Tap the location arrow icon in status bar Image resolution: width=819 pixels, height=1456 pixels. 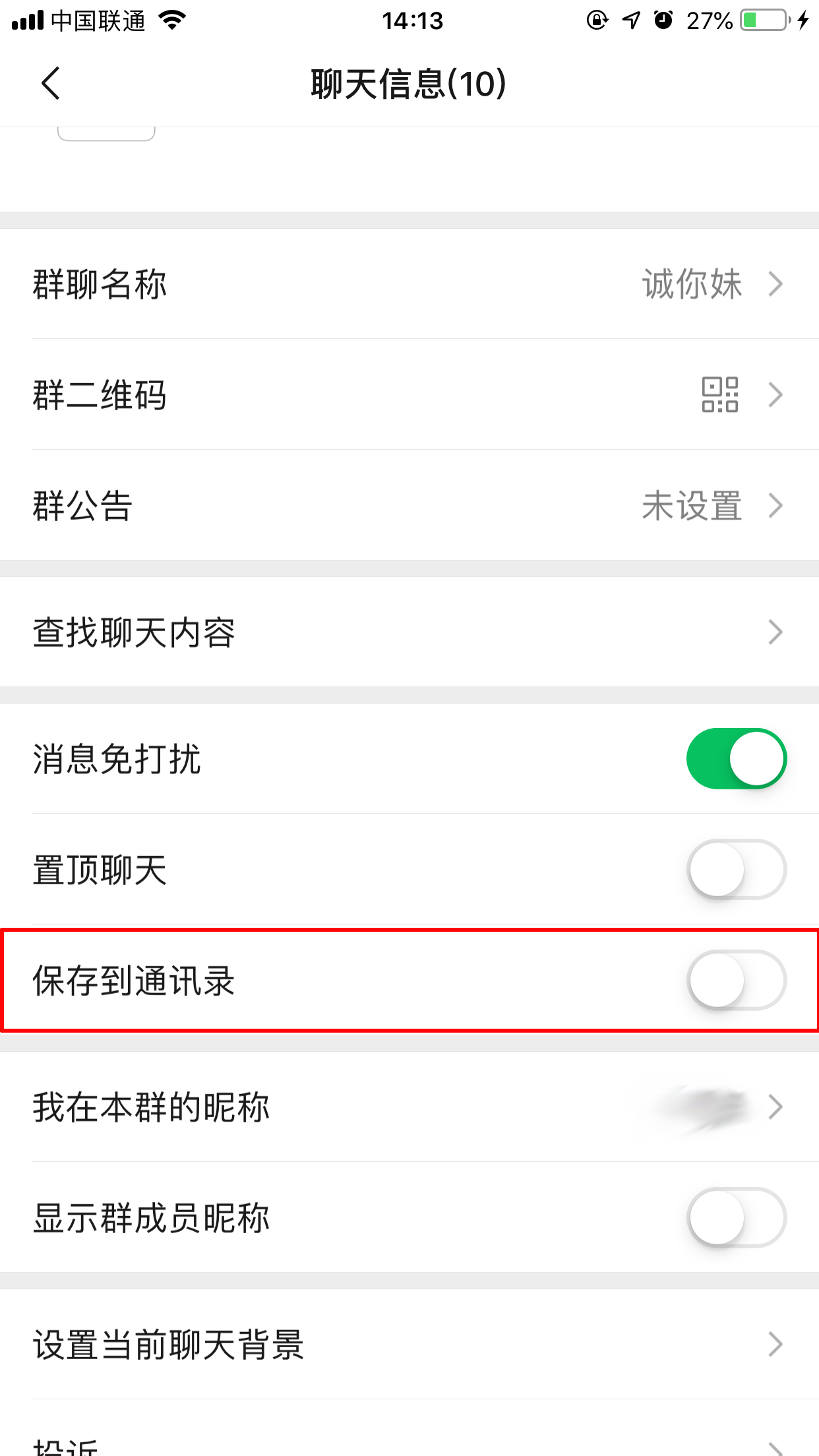[x=631, y=20]
